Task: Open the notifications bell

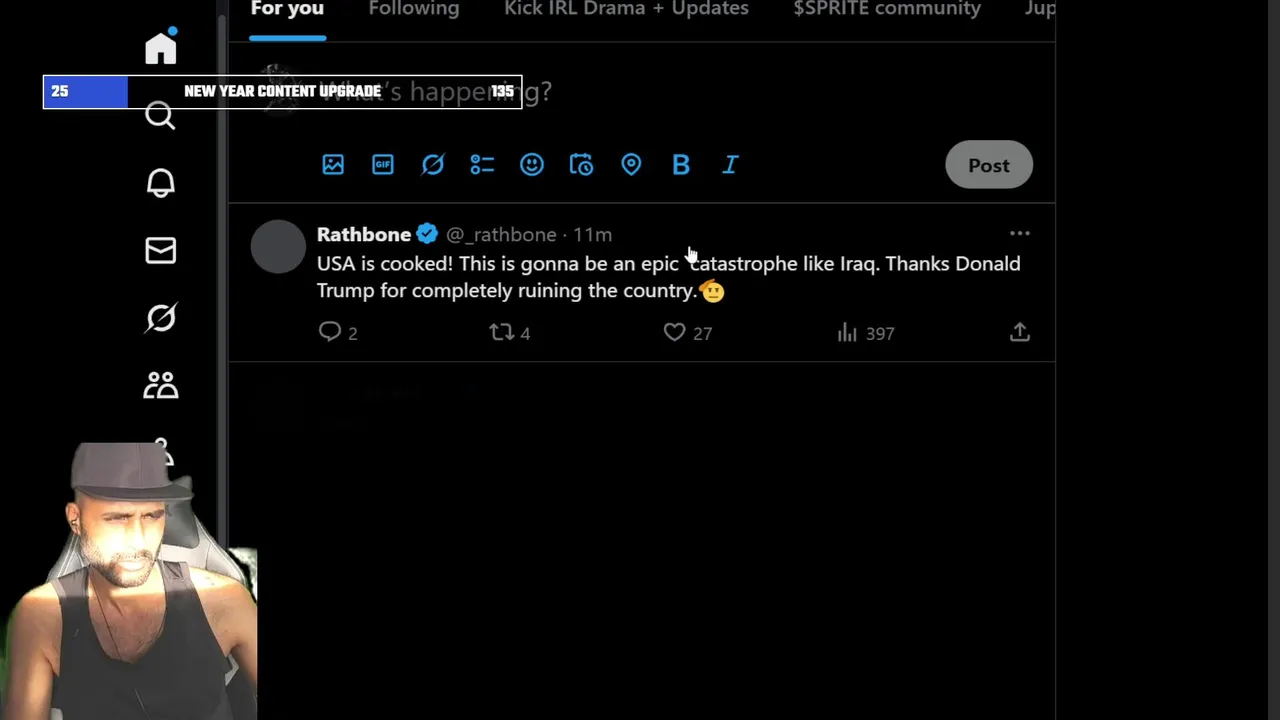Action: (160, 183)
